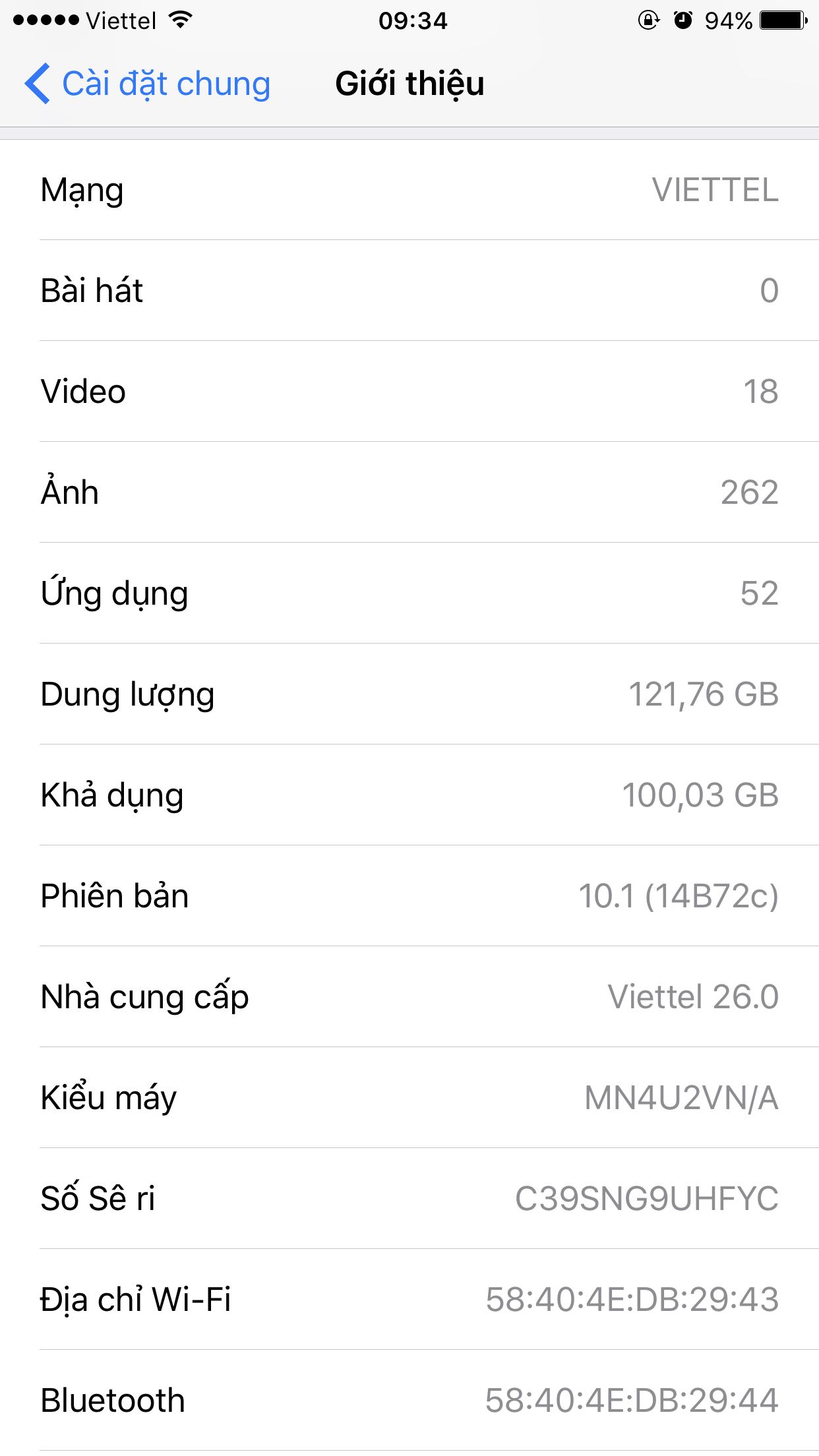819x1456 pixels.
Task: Tap the Phiên bản version row
Action: click(409, 896)
